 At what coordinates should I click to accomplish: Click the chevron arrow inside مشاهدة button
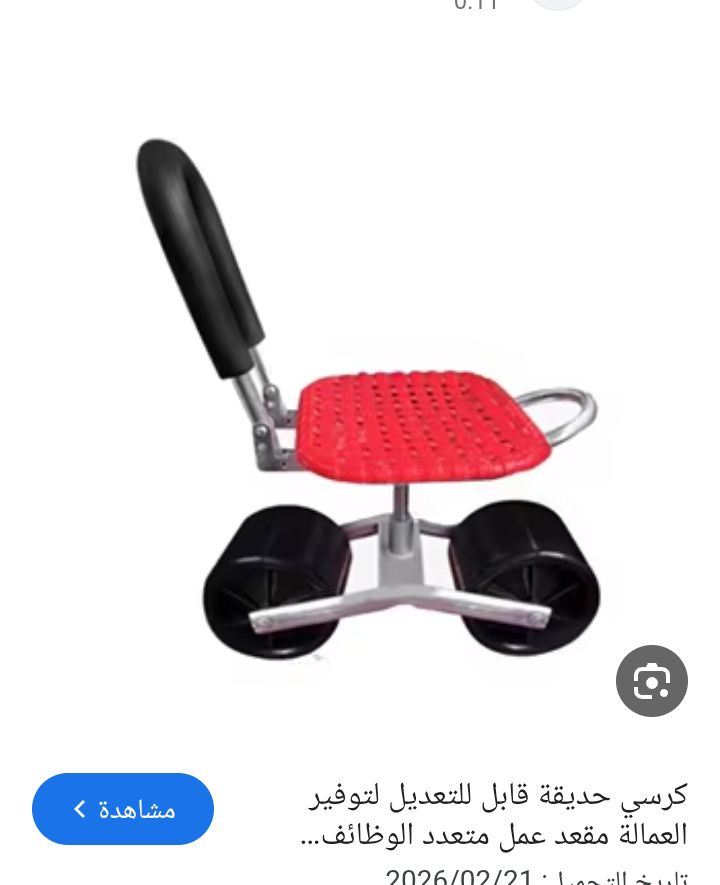tap(79, 809)
